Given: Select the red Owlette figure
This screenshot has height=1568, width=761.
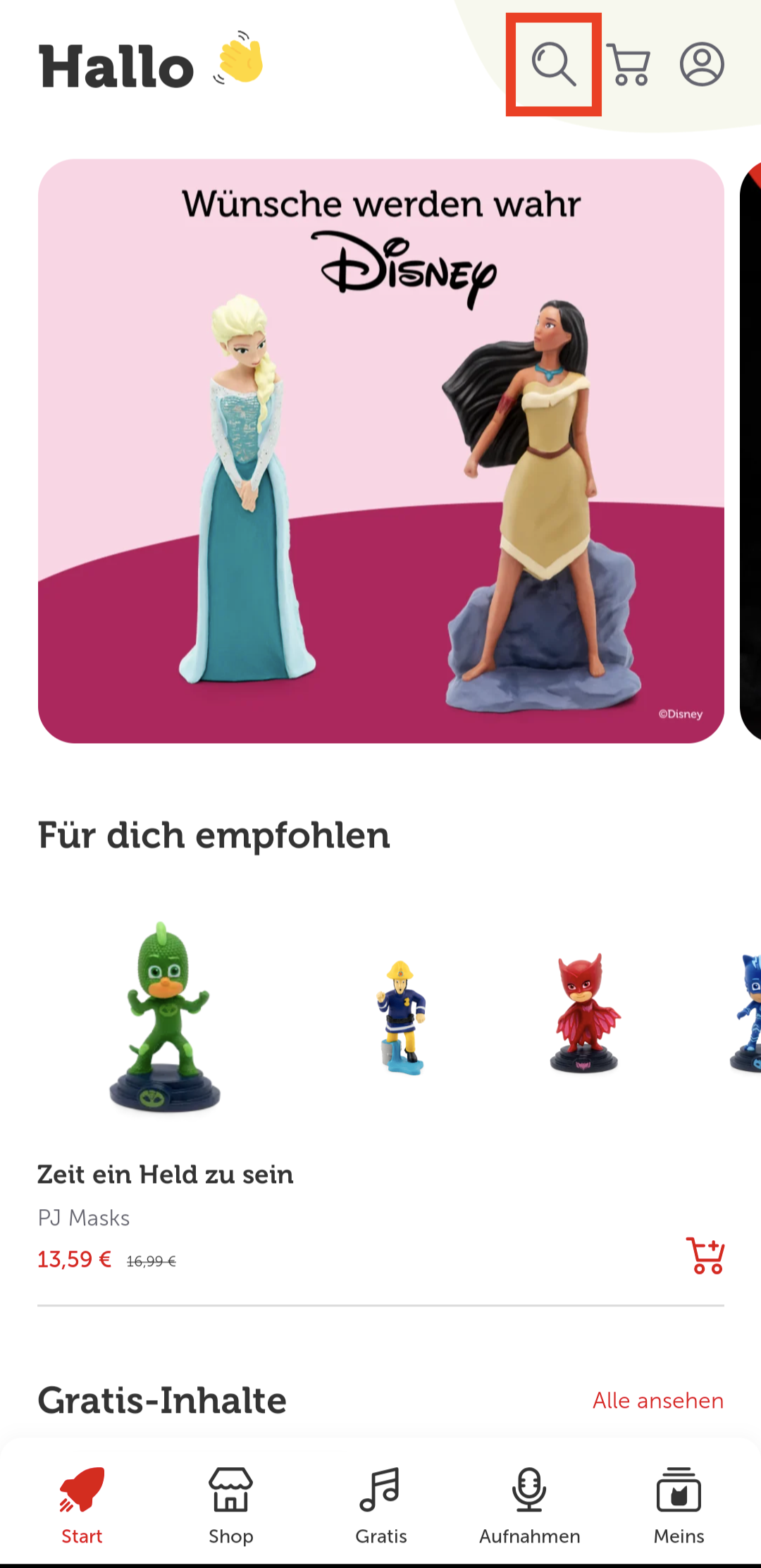Looking at the screenshot, I should [x=584, y=1014].
